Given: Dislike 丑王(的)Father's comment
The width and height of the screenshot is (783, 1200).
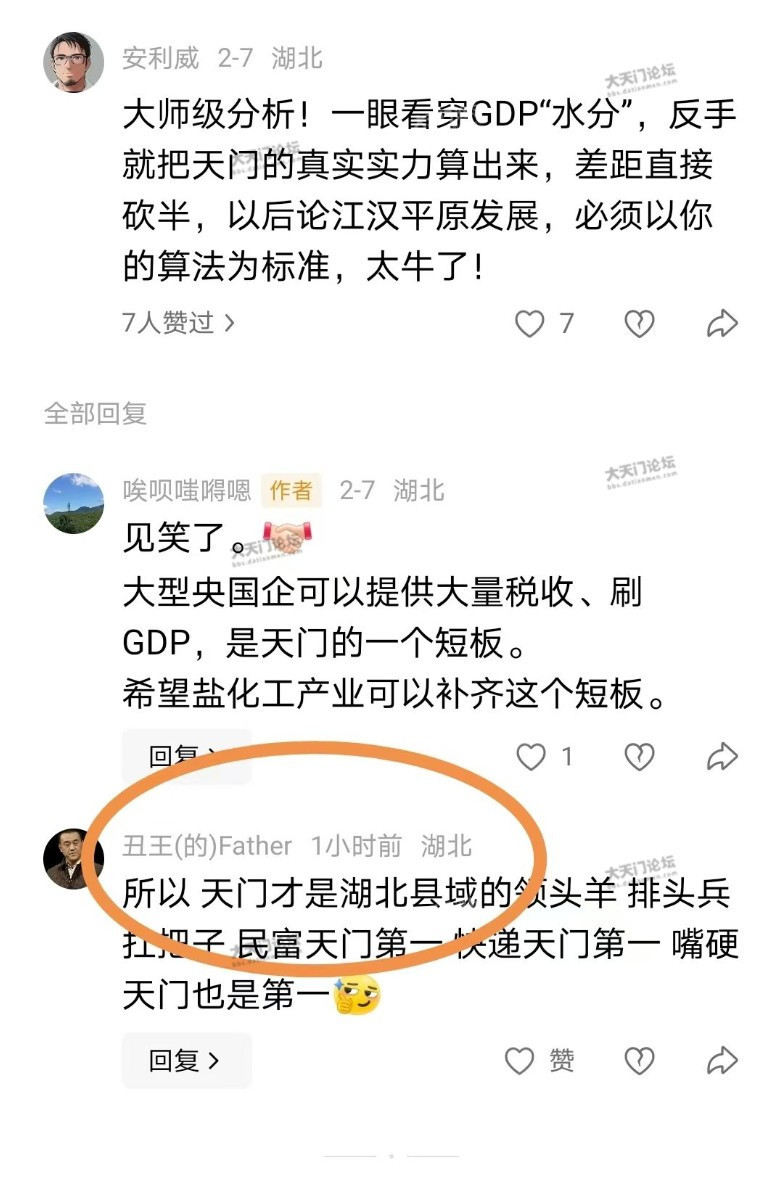Looking at the screenshot, I should tap(639, 1061).
